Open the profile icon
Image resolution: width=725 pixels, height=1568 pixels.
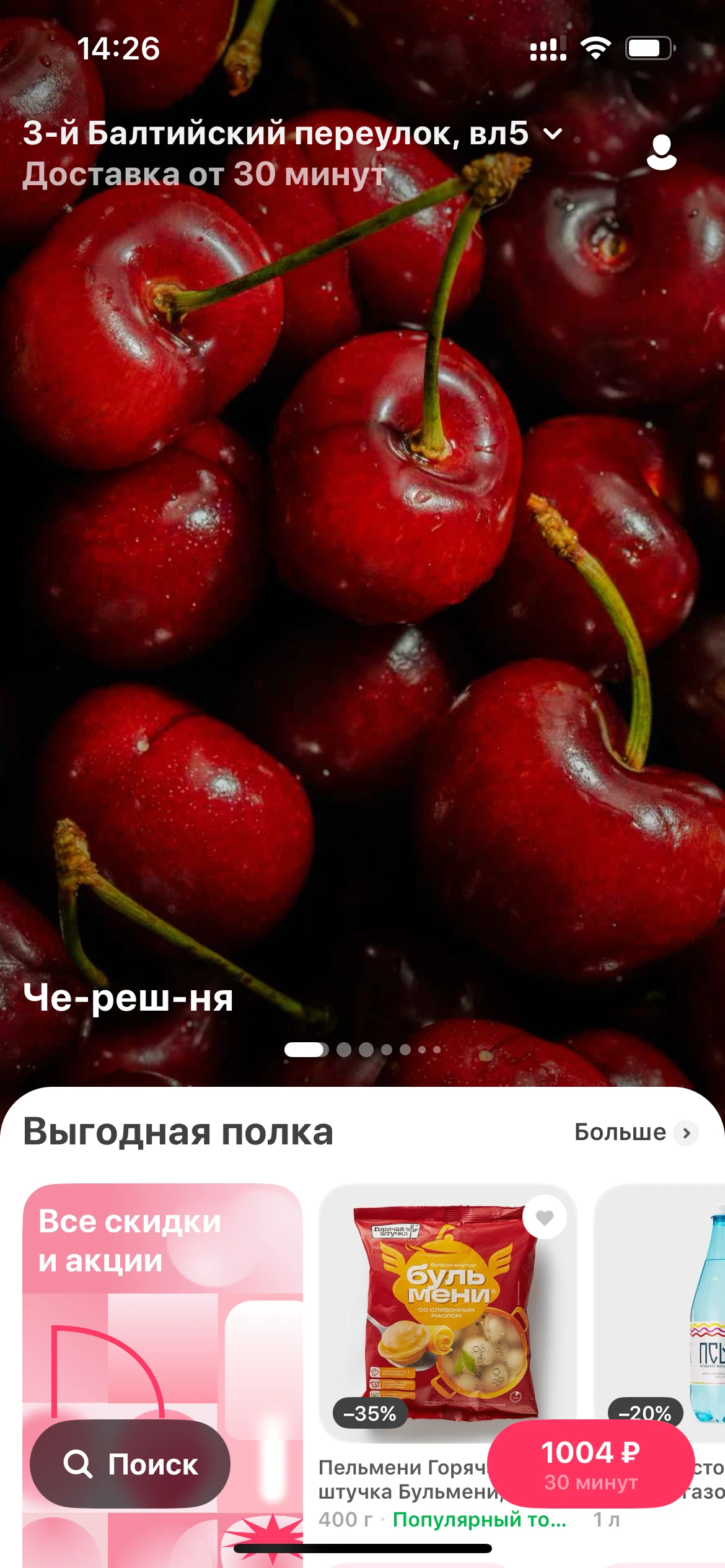click(x=661, y=152)
